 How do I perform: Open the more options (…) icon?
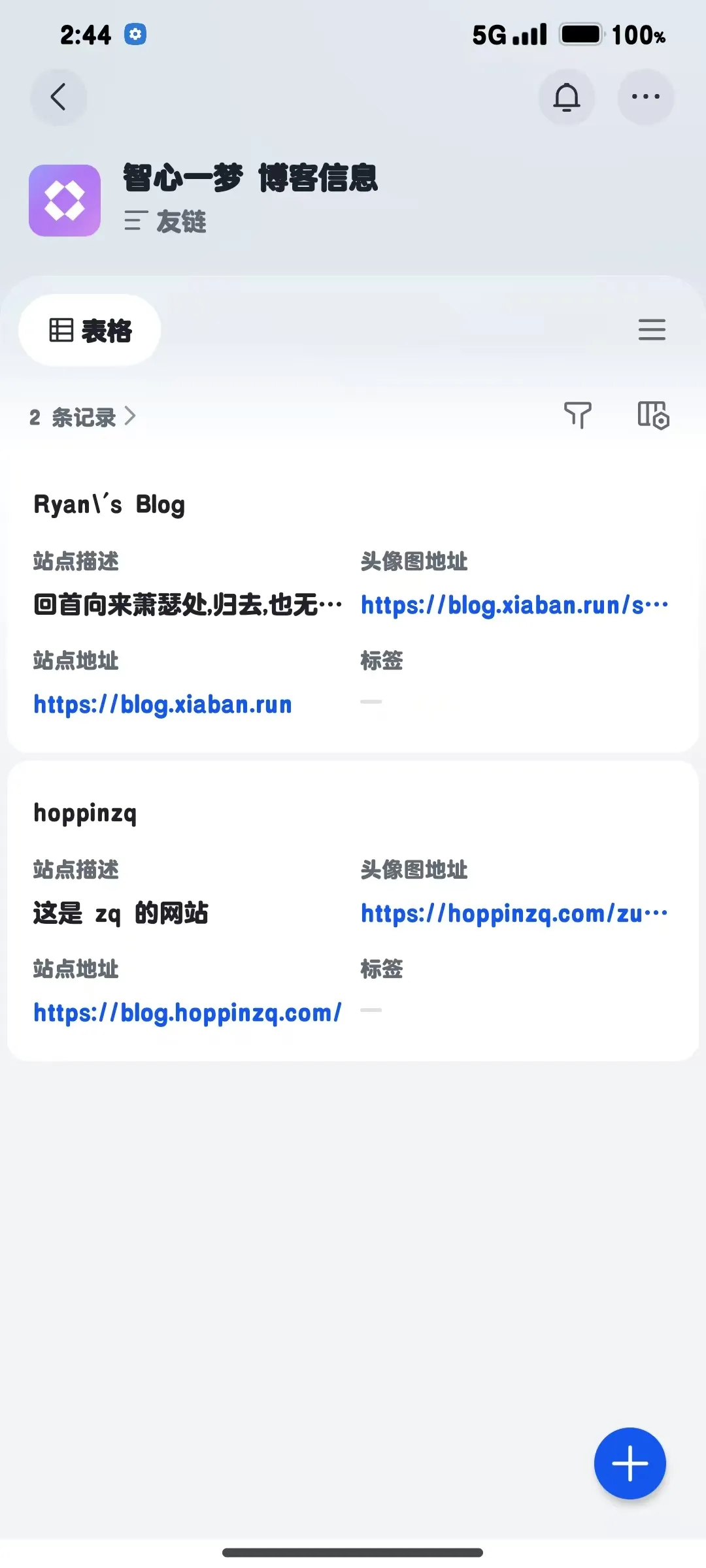pos(646,97)
